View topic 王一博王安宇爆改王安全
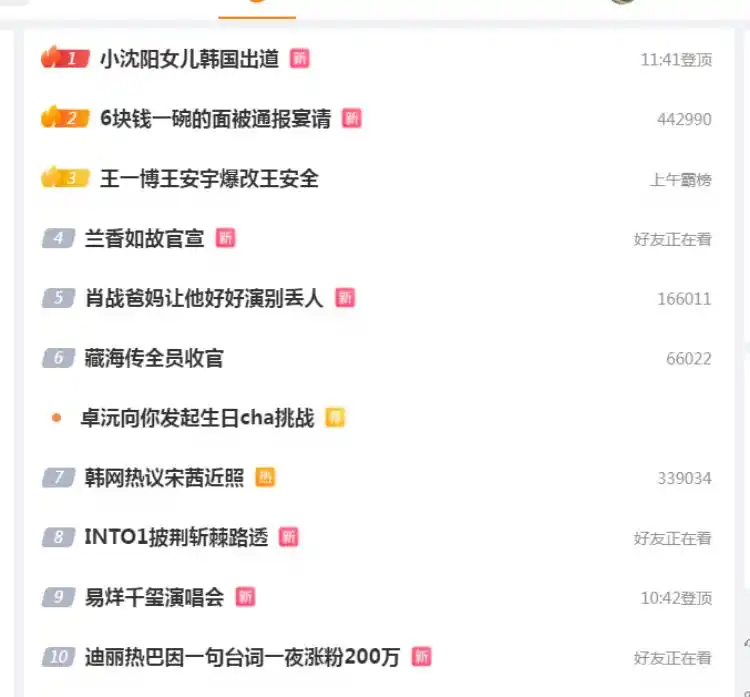 coord(209,179)
